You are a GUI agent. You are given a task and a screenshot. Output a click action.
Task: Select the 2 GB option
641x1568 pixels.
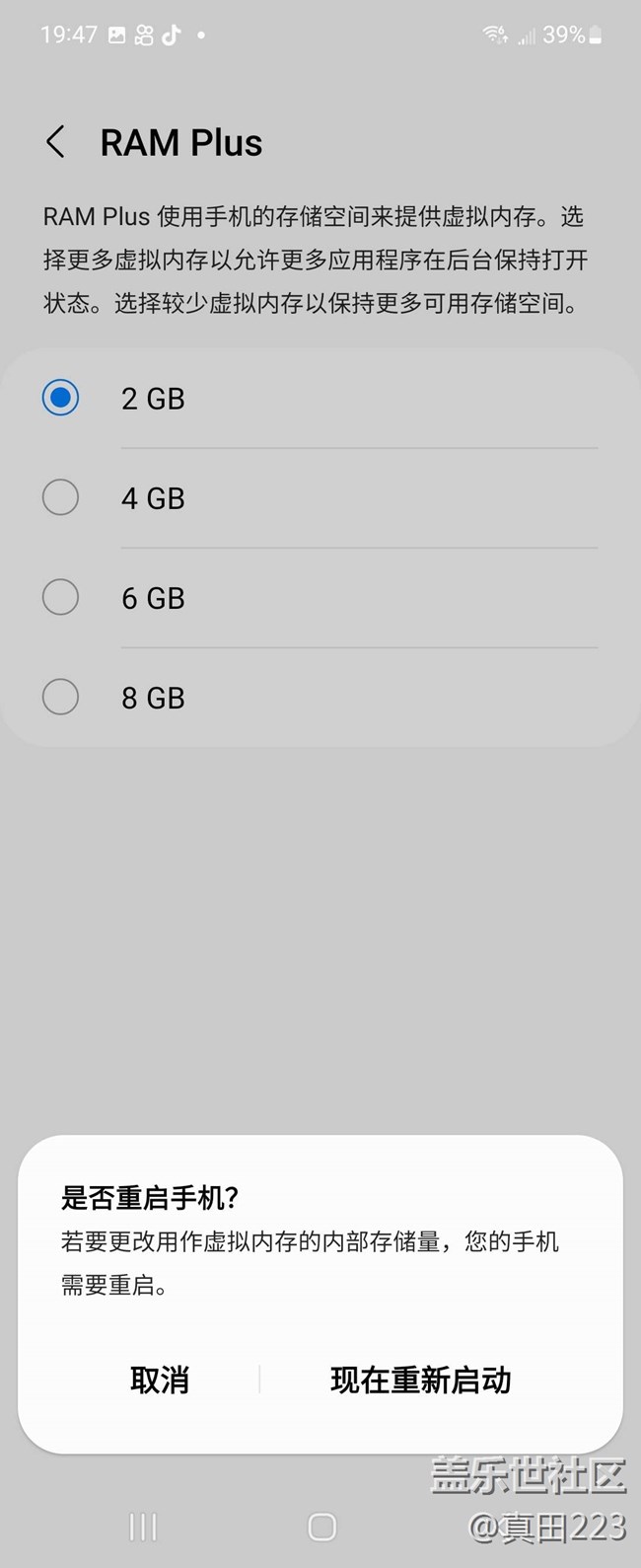61,398
